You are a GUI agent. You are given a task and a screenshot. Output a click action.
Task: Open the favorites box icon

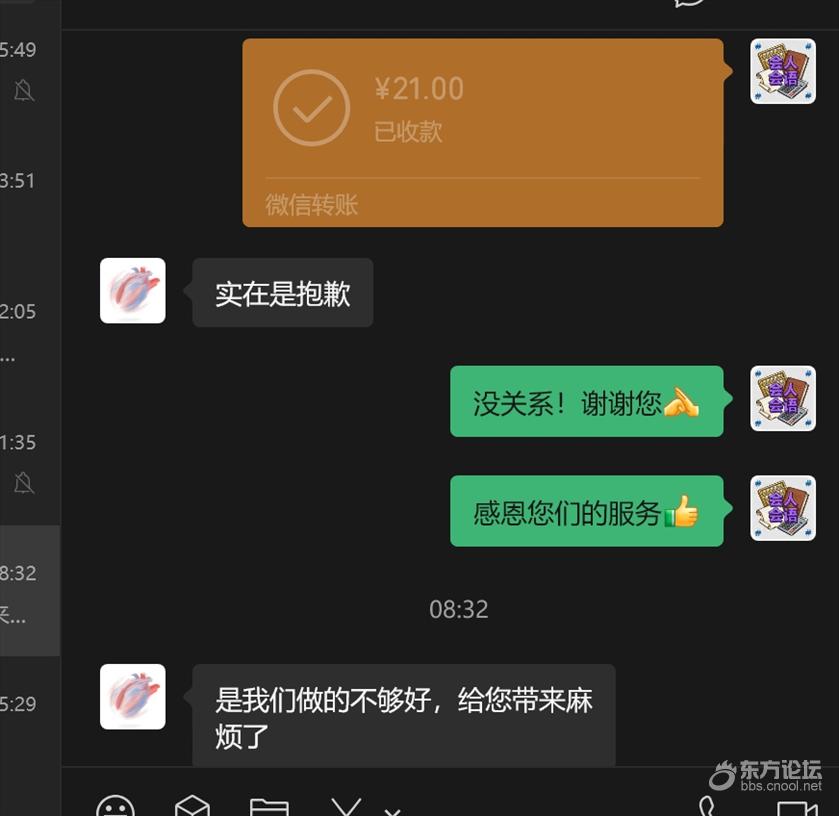pos(192,806)
